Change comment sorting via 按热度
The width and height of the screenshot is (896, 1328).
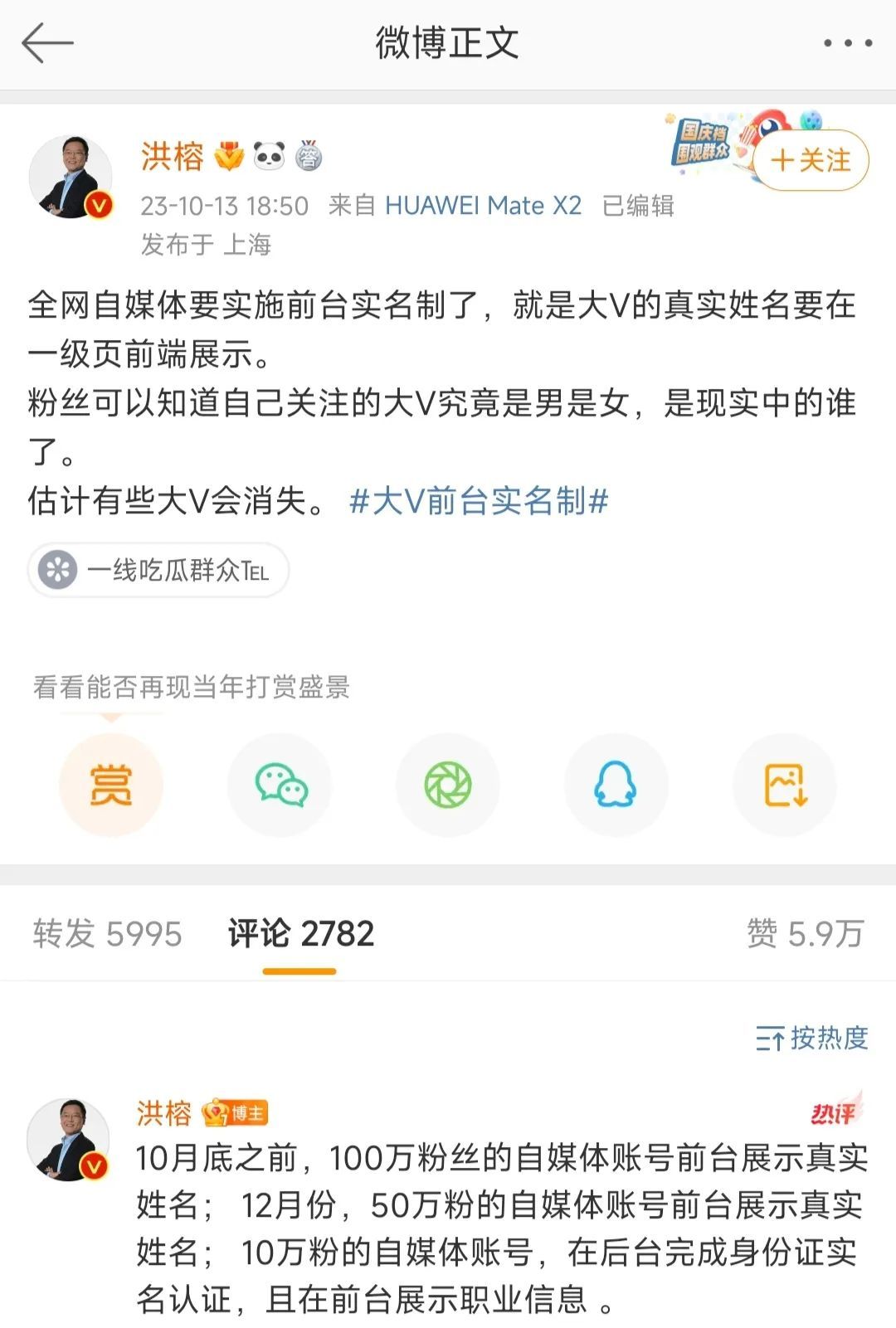(x=811, y=1038)
